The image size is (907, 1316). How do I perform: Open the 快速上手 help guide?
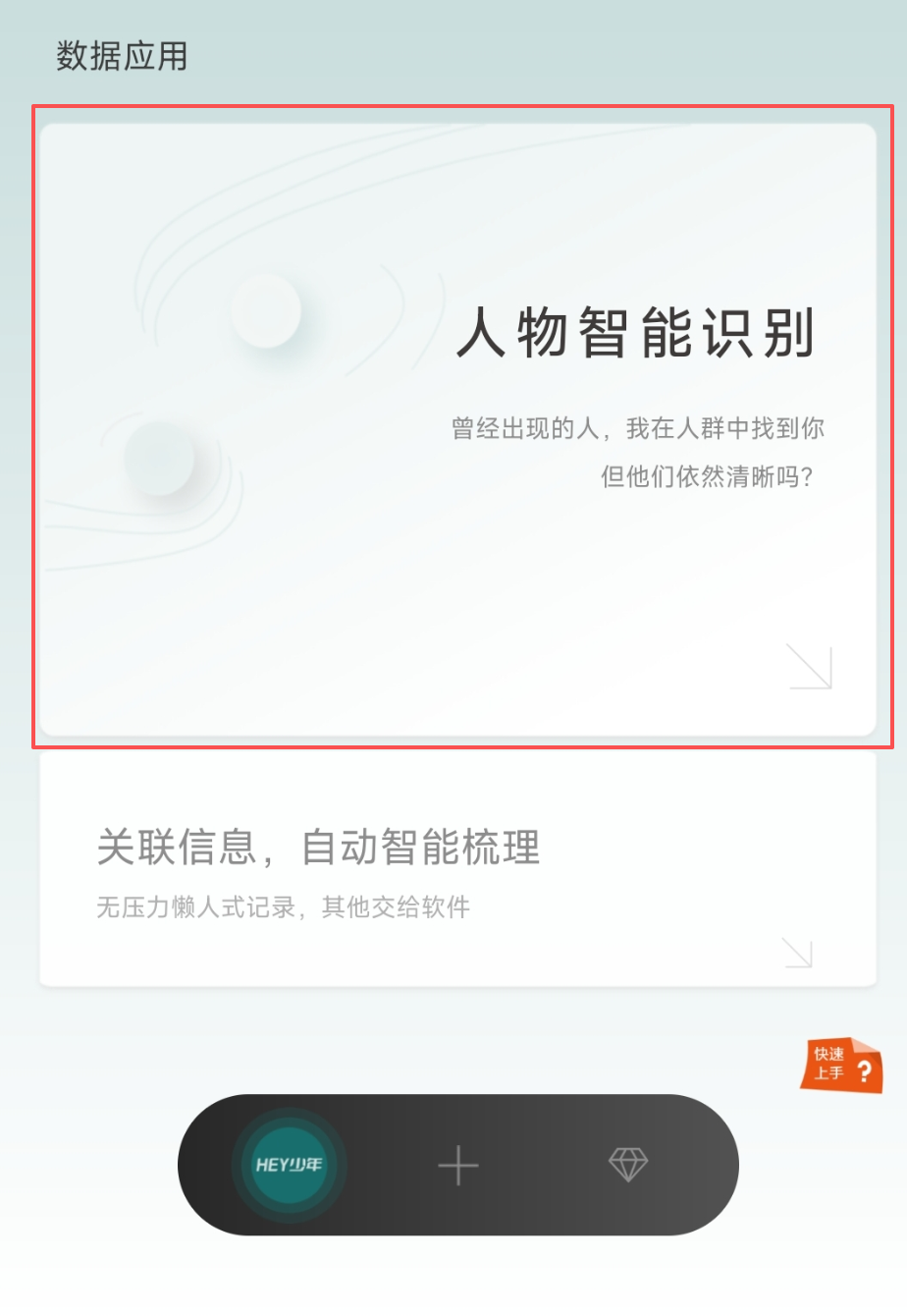pos(841,1066)
